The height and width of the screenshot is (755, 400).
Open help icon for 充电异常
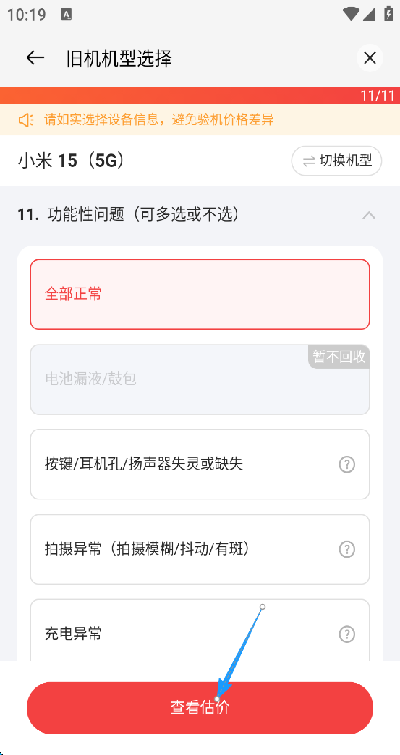click(x=347, y=634)
